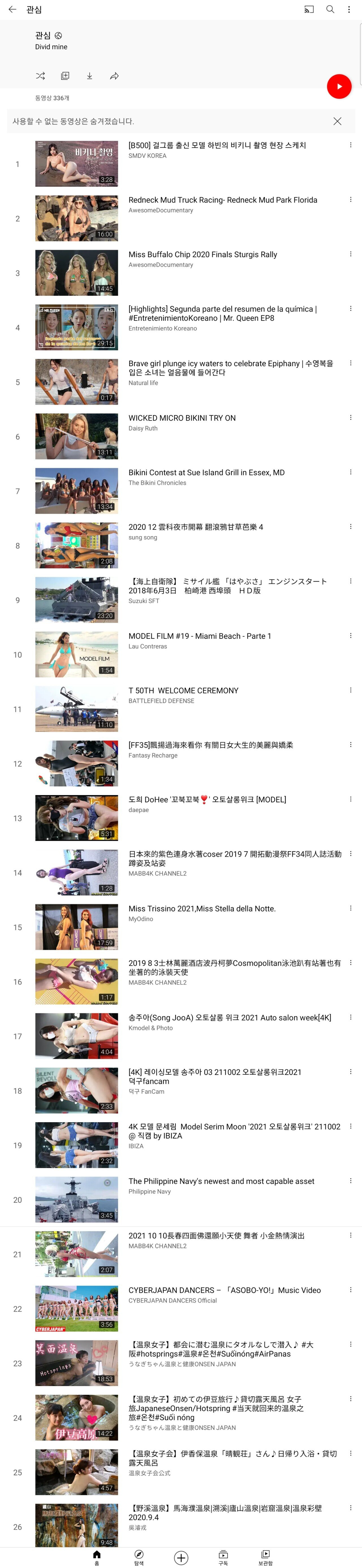Open Redneck Mud Truck Racing video
The width and height of the screenshot is (362, 1568).
tap(223, 200)
